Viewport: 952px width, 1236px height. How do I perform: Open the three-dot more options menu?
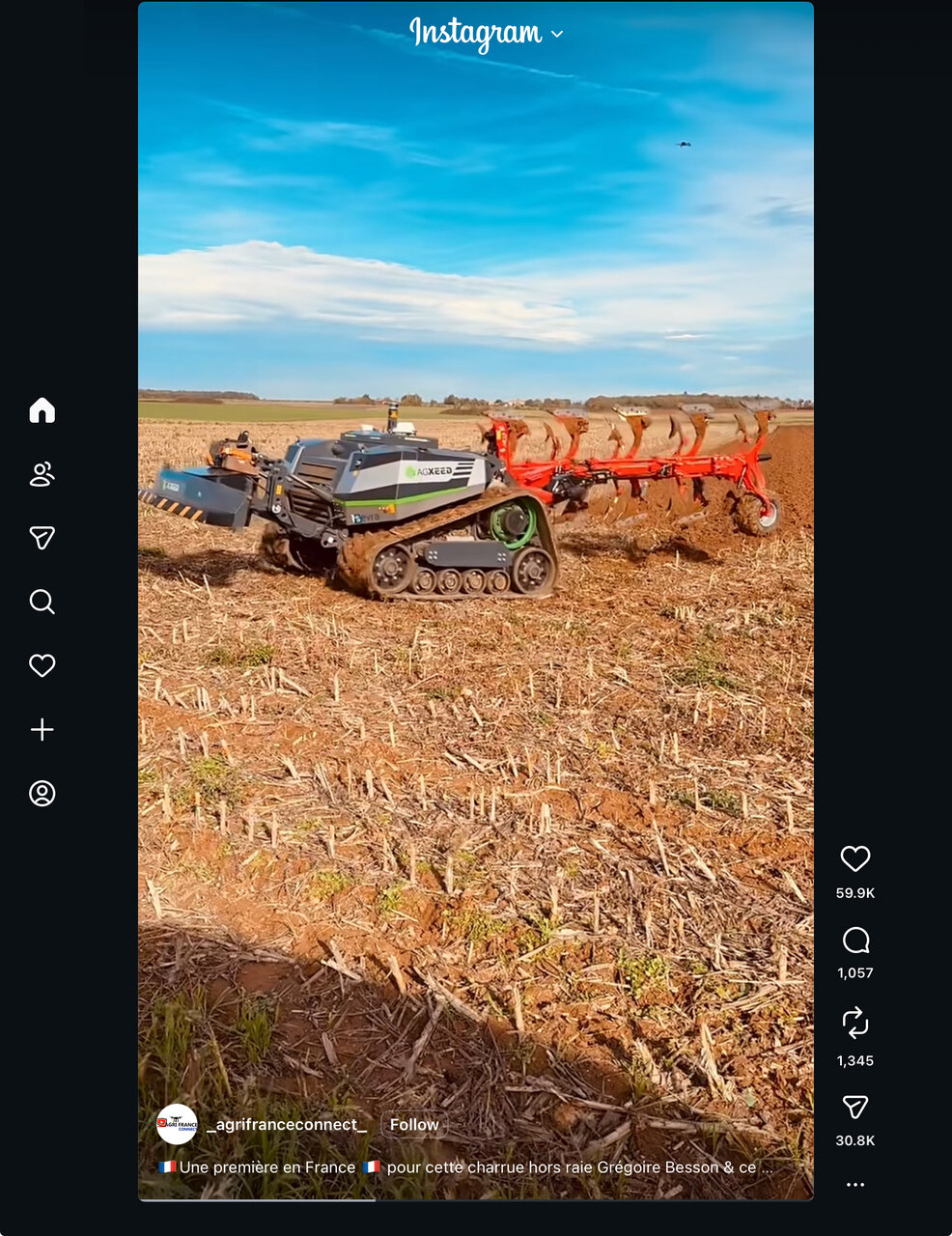click(855, 1185)
